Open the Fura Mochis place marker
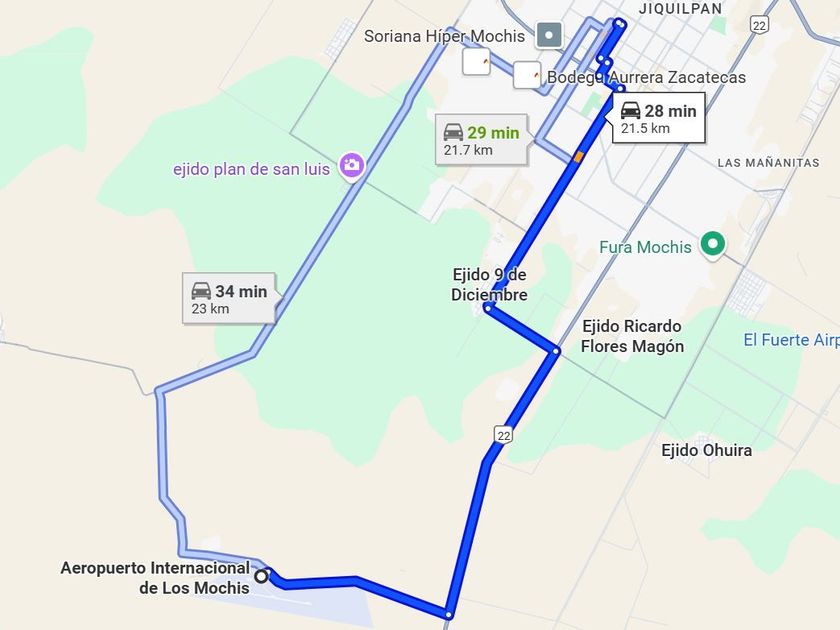The image size is (840, 630). tap(712, 244)
